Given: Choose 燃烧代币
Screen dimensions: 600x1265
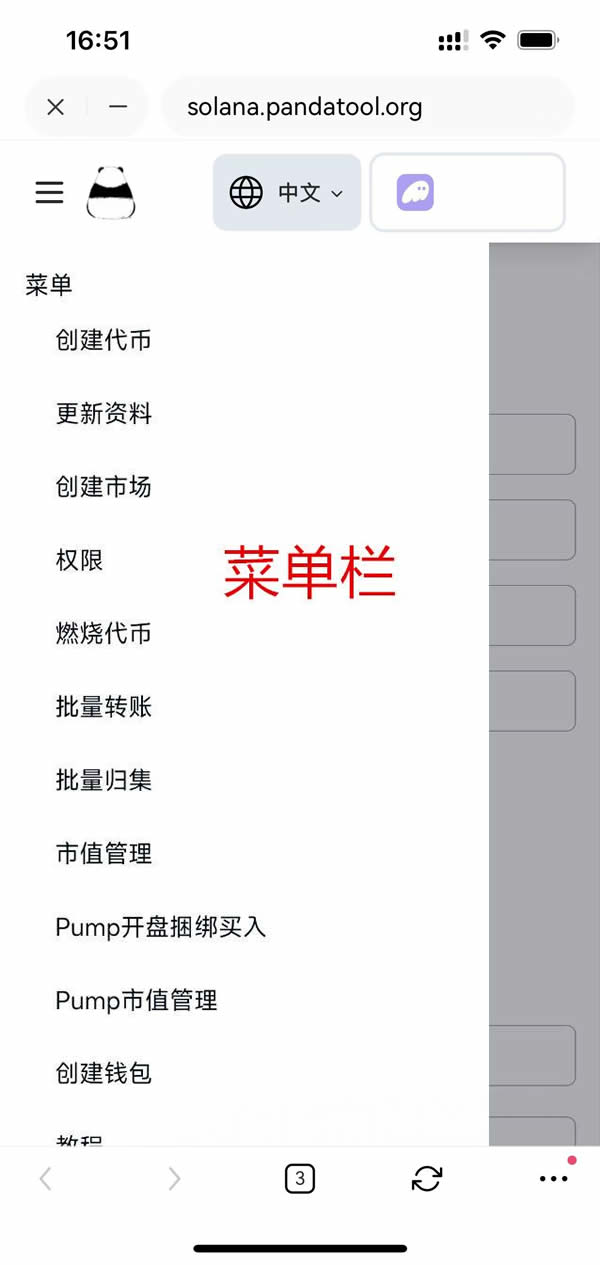Looking at the screenshot, I should 104,633.
